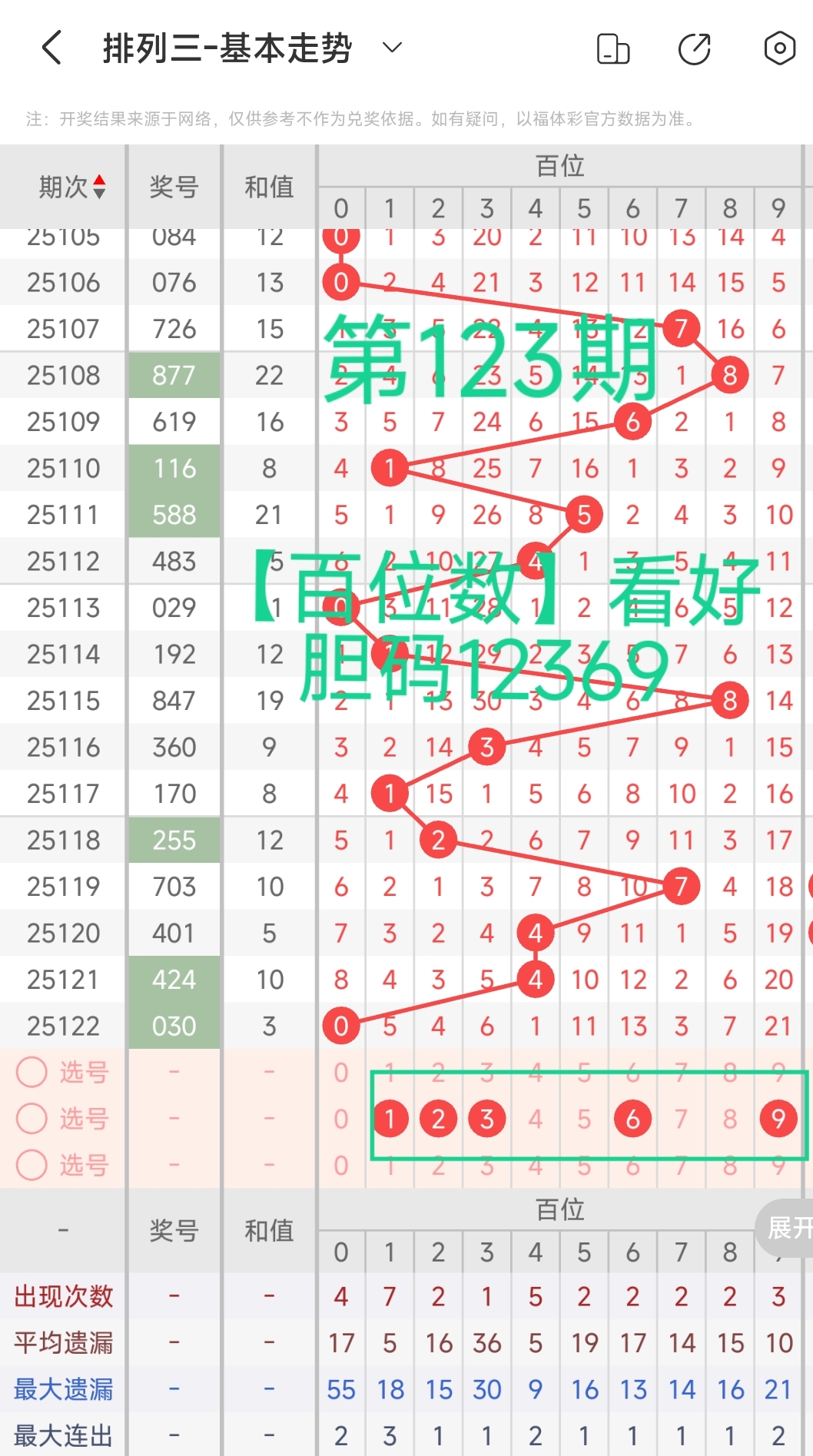Deselect the highlighted number 1 in the pick row

[x=390, y=1119]
